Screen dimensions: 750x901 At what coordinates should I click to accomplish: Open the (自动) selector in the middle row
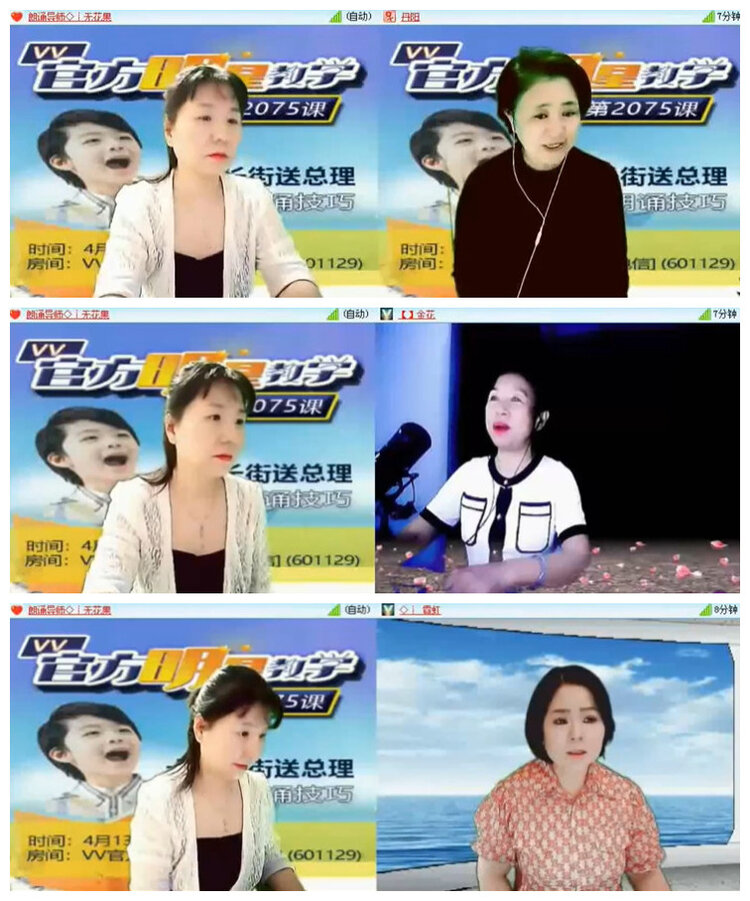(353, 312)
